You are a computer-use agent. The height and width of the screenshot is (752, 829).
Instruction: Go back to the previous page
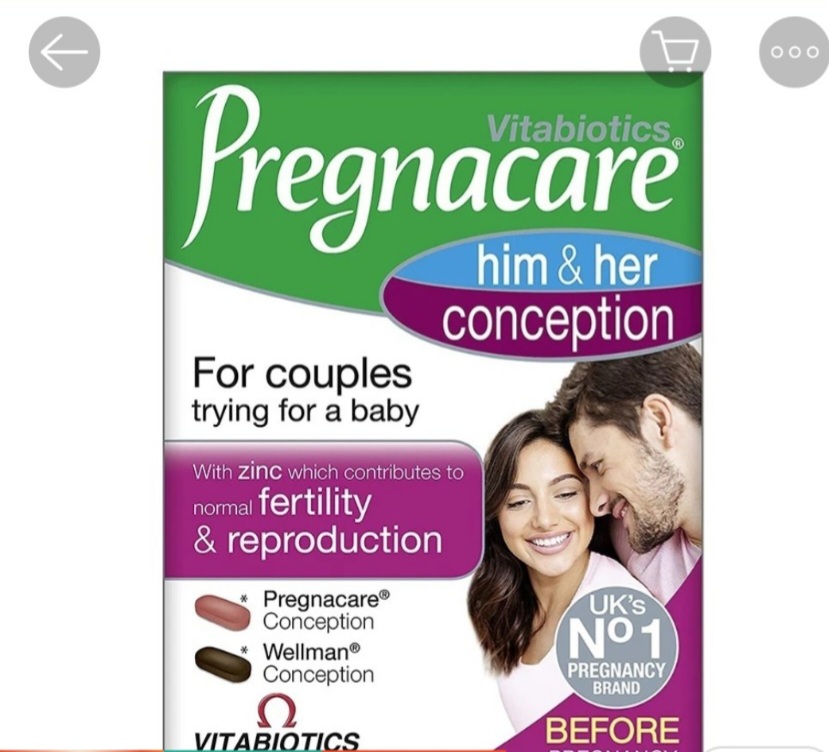pos(64,52)
